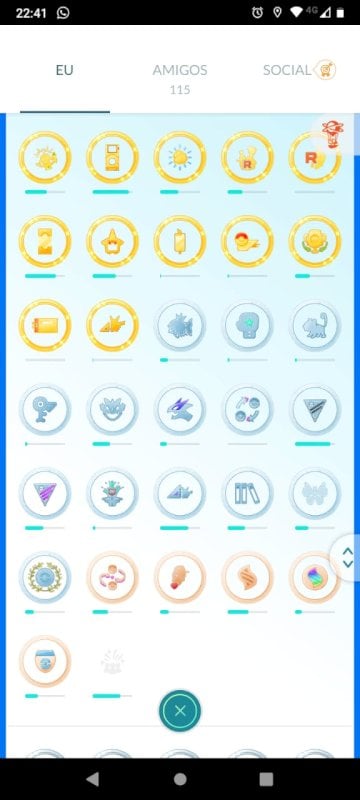The image size is (360, 800).
Task: View the silver butterfly medal
Action: [x=315, y=493]
